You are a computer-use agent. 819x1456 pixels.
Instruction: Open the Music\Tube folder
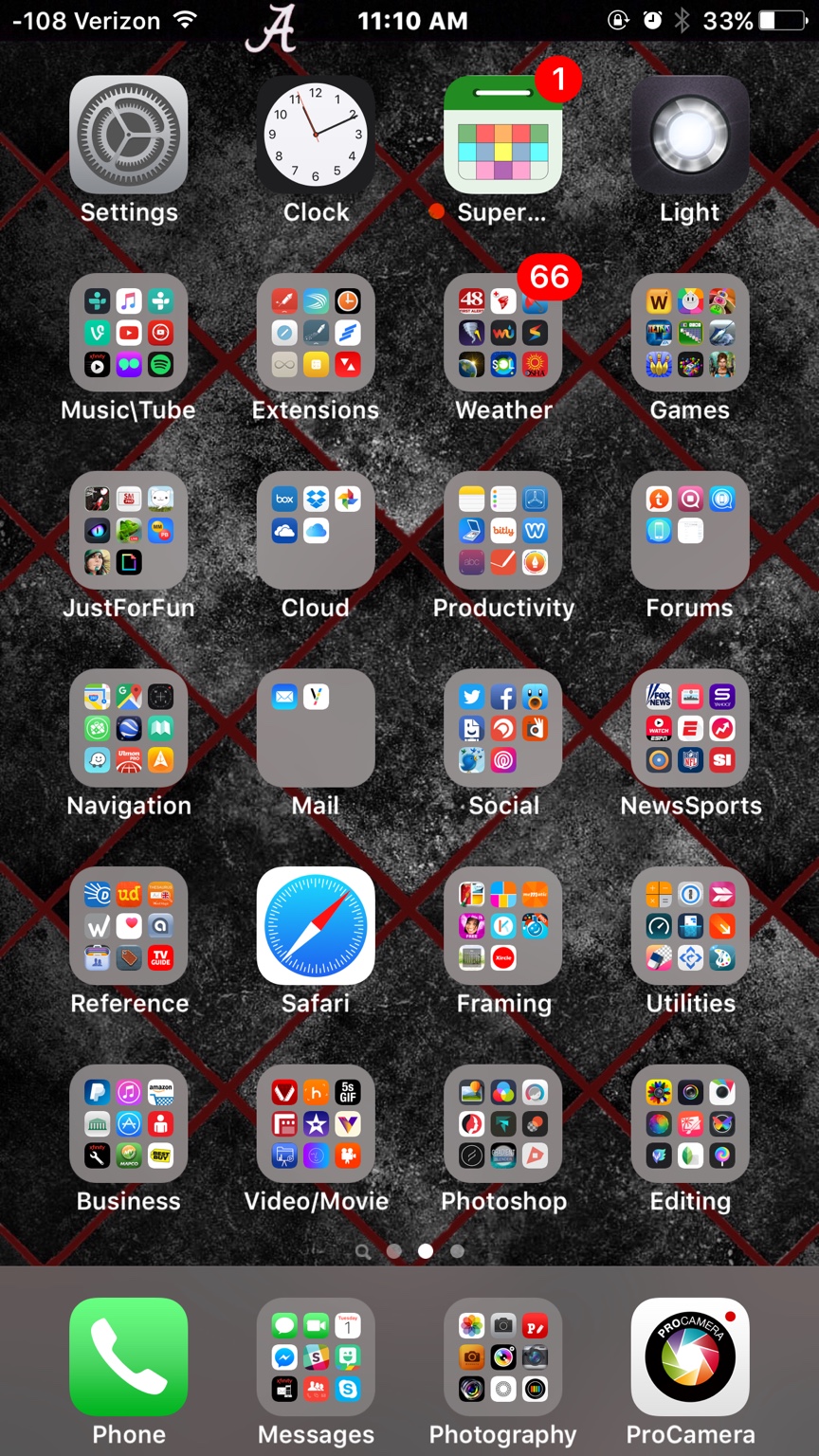pyautogui.click(x=128, y=333)
